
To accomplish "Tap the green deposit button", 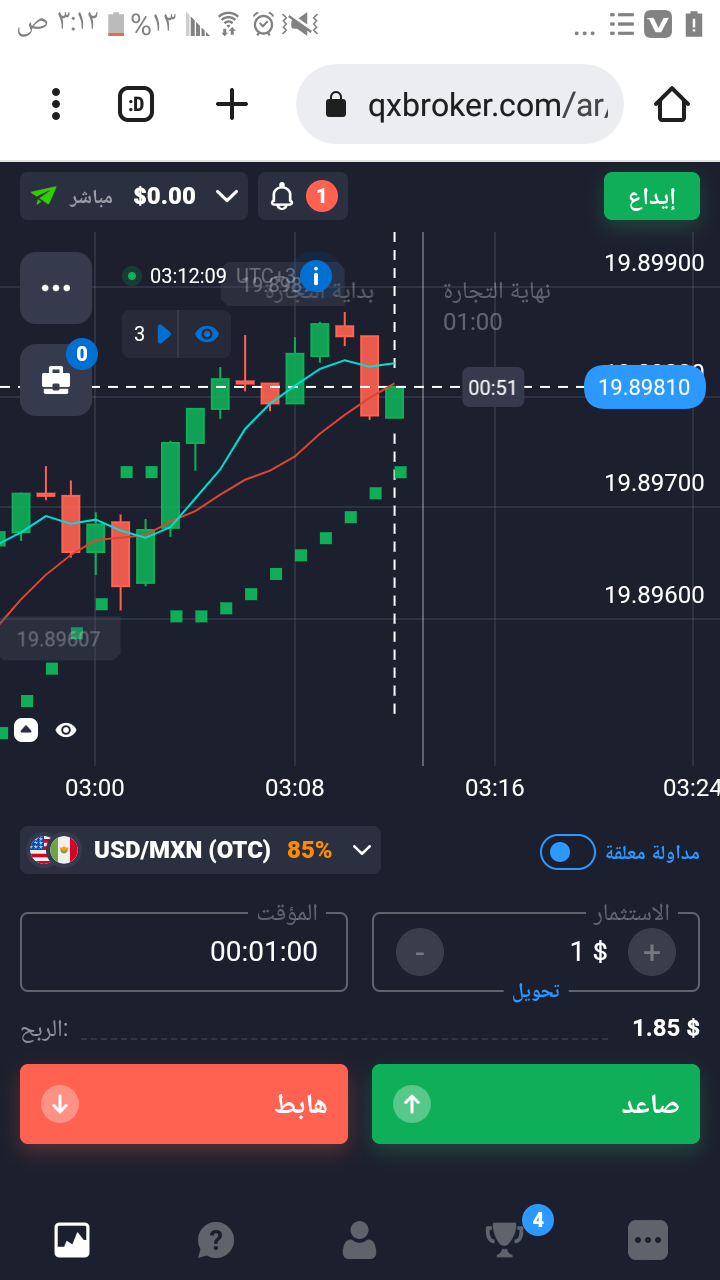I will (651, 197).
